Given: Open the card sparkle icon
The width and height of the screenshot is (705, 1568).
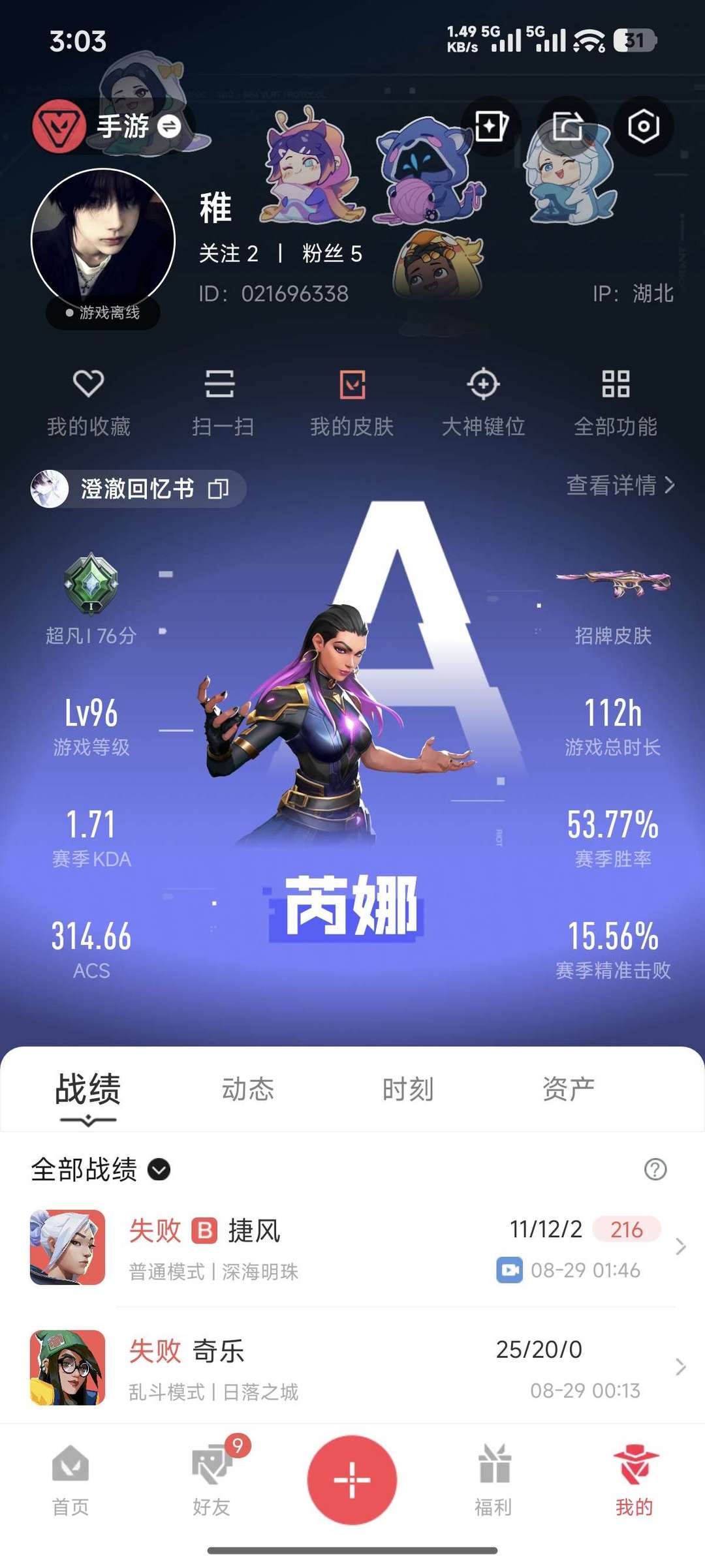Looking at the screenshot, I should coord(491,126).
